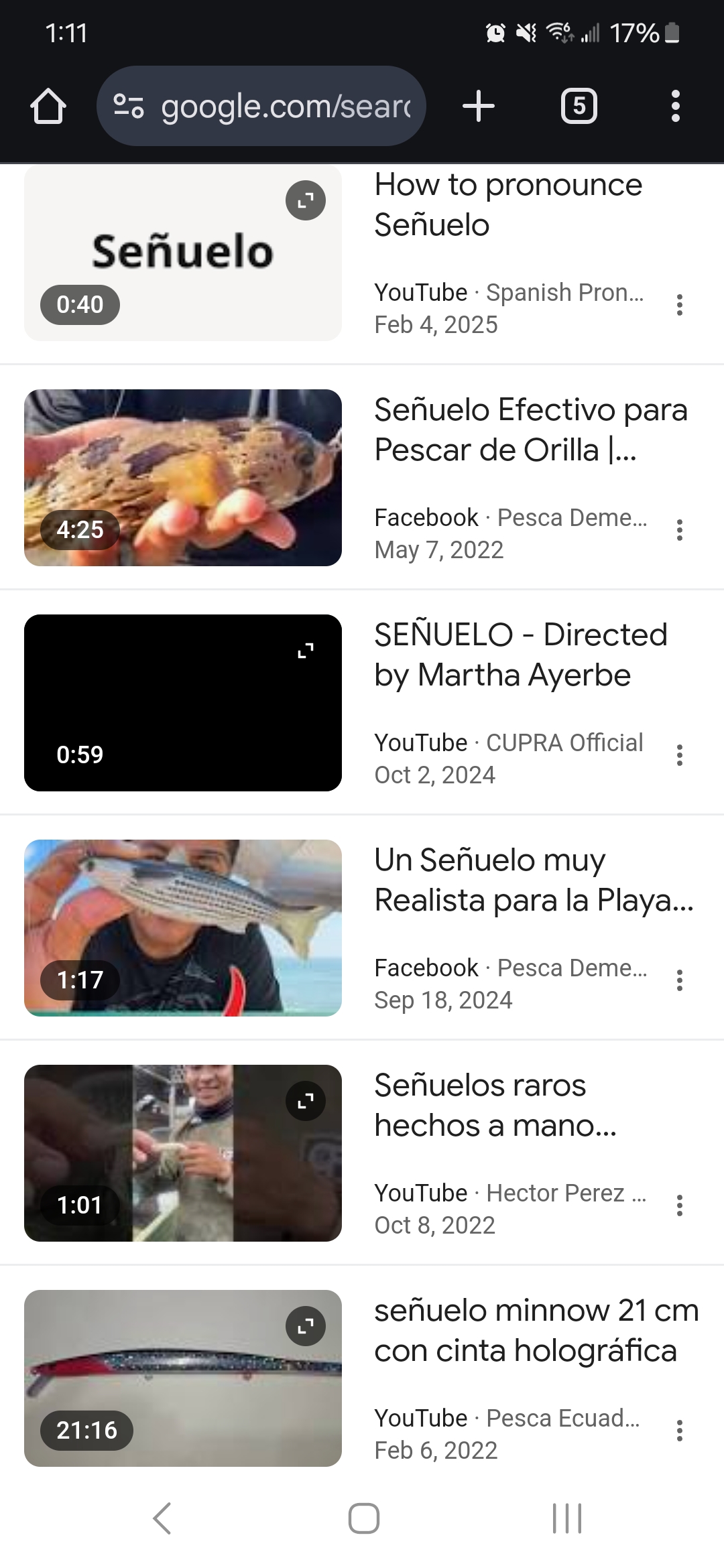Play SEÑUELO Directed by Martha Ayerbe video
The image size is (724, 1568).
pos(182,702)
